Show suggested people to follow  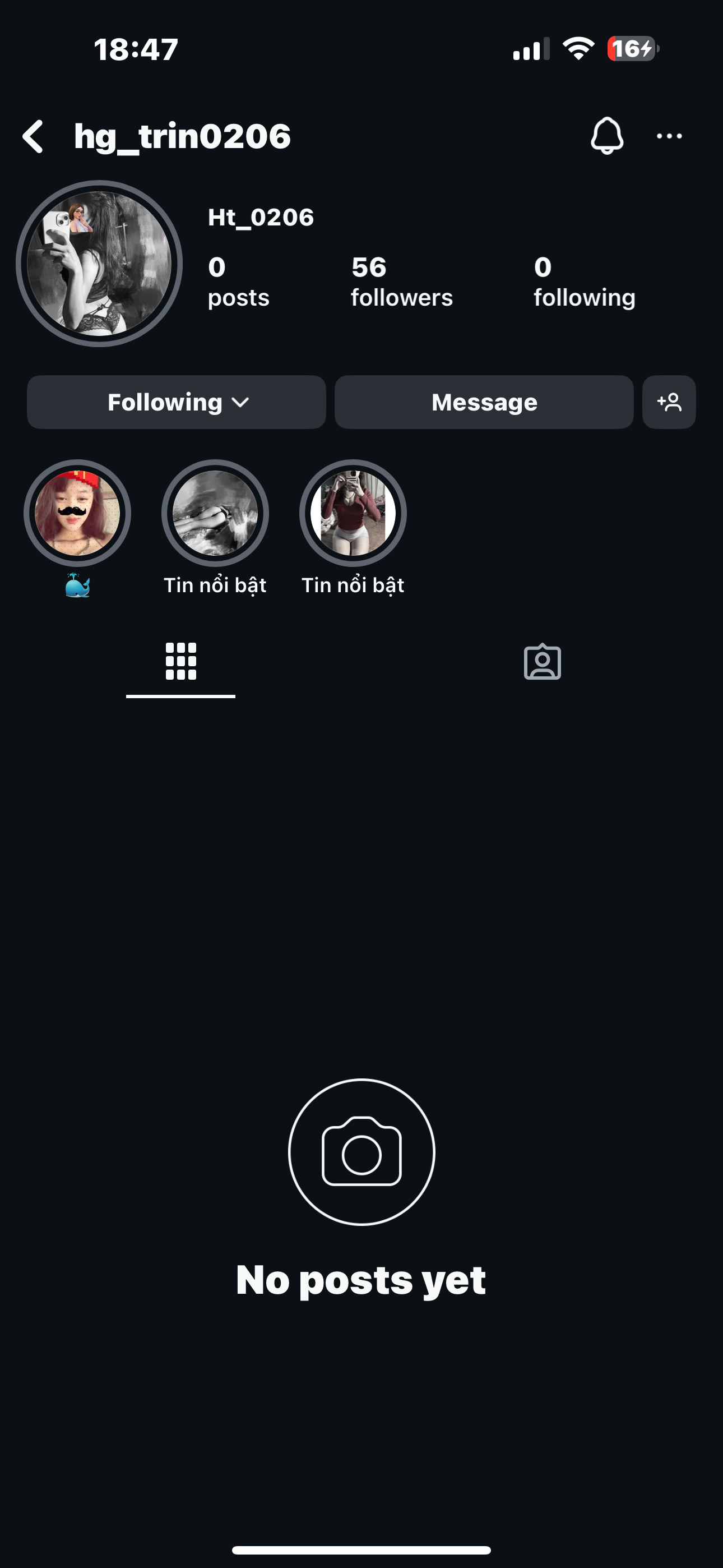click(669, 402)
